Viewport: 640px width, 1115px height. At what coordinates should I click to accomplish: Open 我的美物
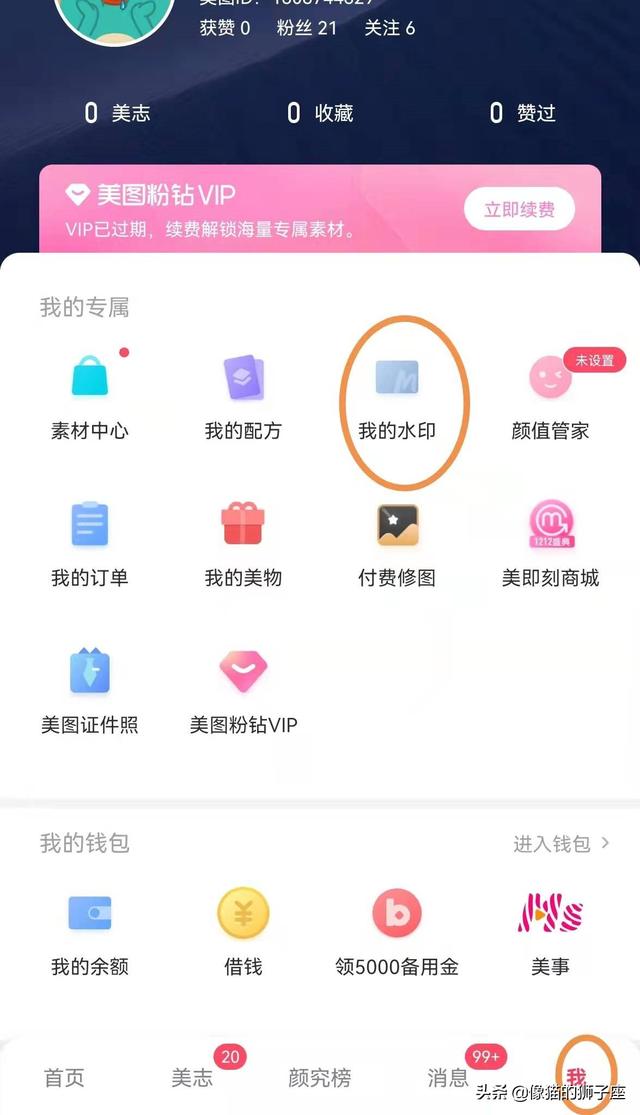pyautogui.click(x=243, y=543)
